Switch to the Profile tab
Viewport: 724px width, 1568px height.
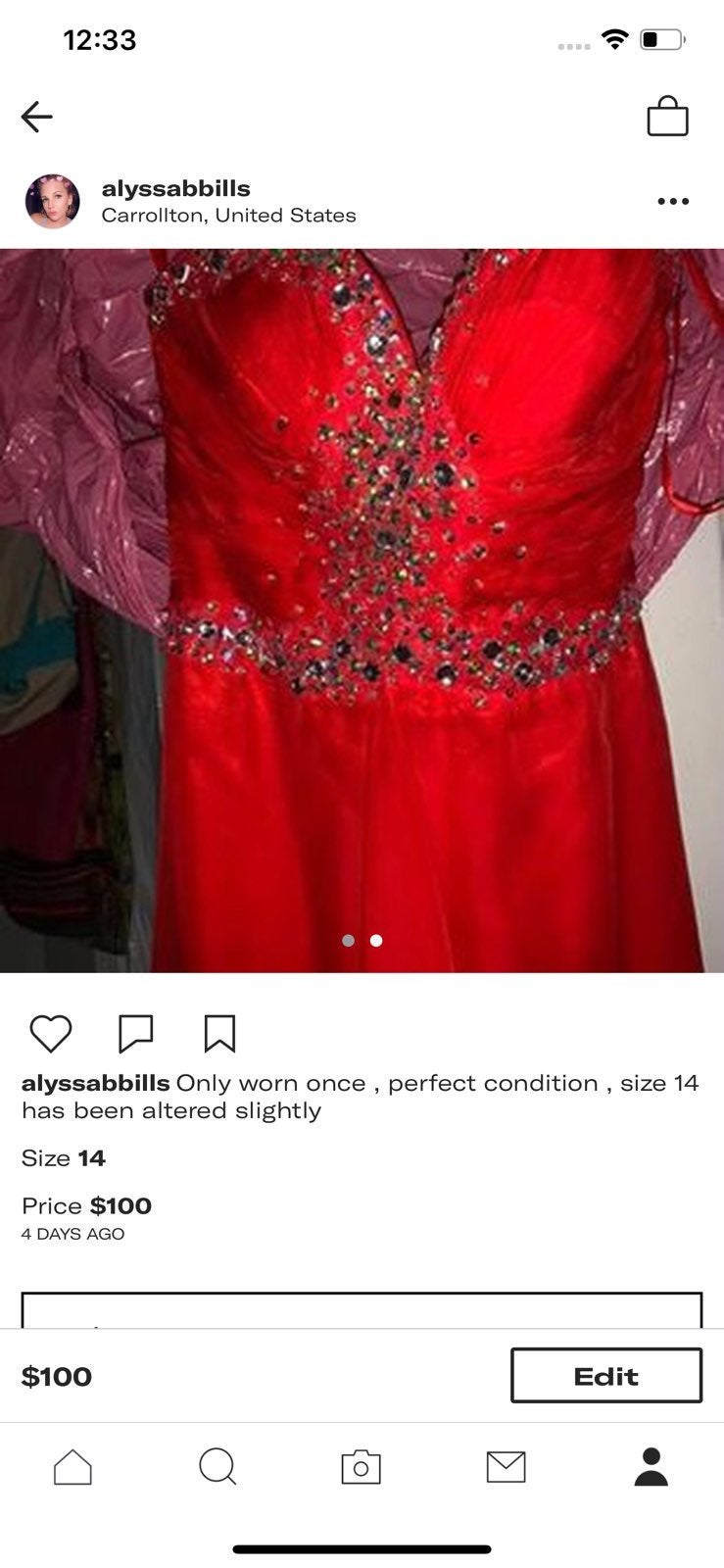pos(652,1467)
